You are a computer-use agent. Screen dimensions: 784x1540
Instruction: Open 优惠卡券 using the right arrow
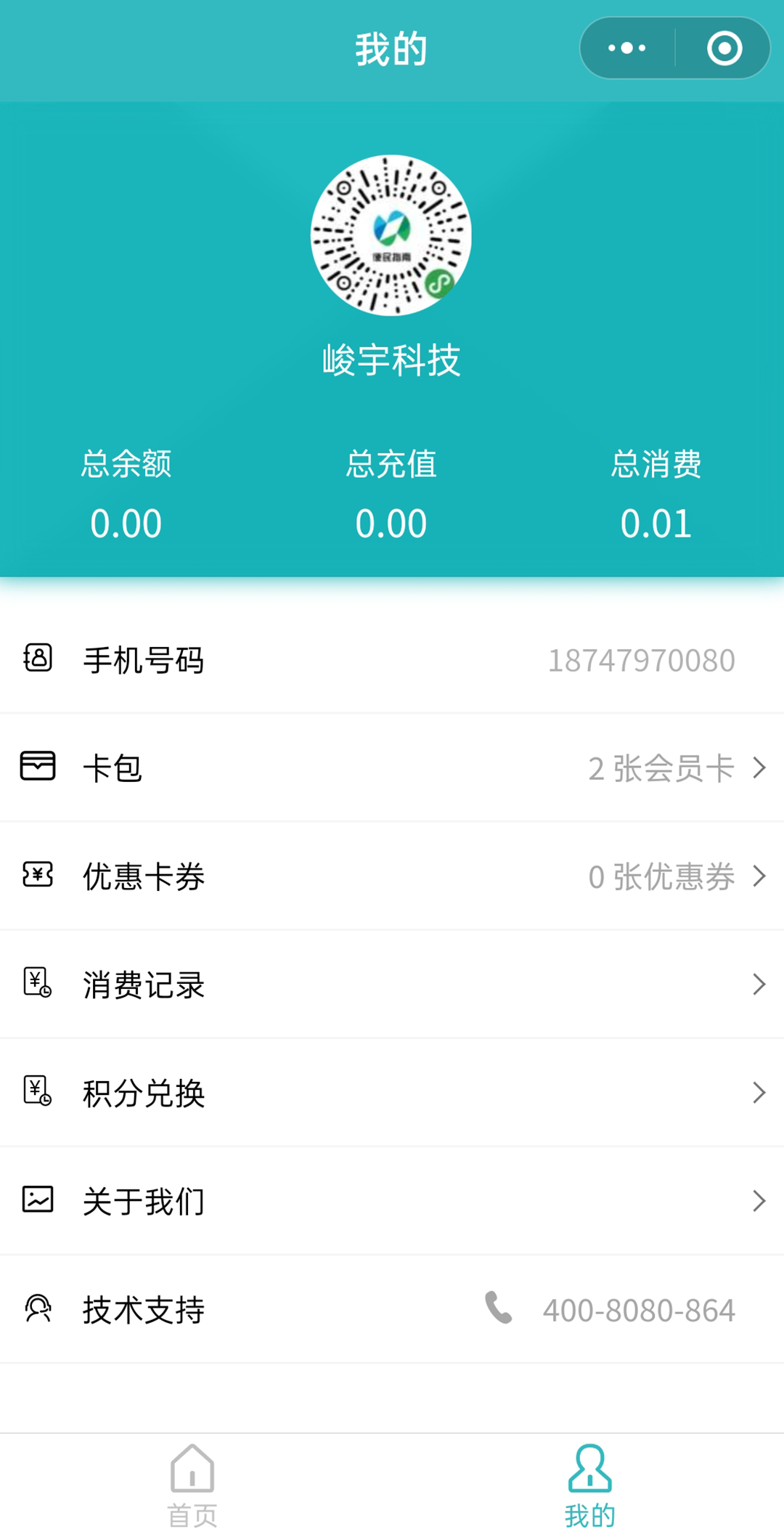pos(759,876)
